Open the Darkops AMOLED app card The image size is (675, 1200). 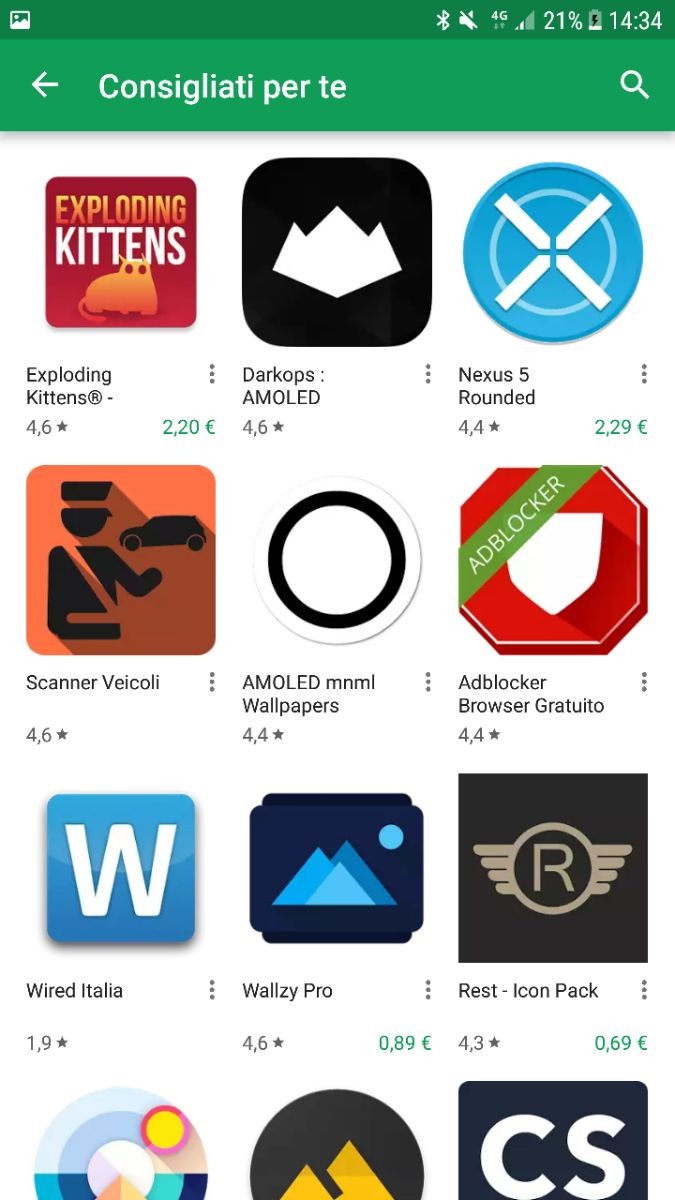pos(337,297)
